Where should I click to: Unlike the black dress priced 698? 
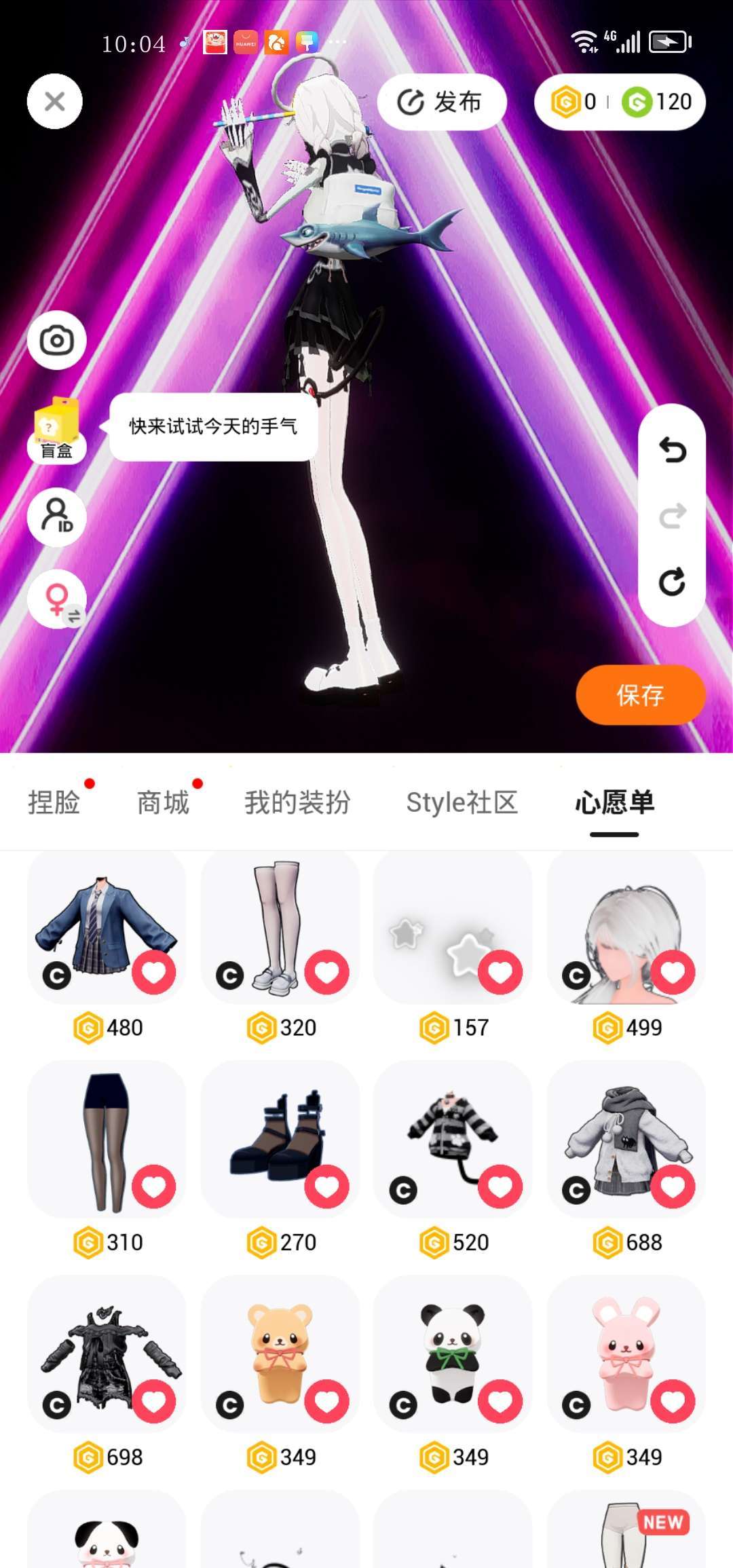153,1401
